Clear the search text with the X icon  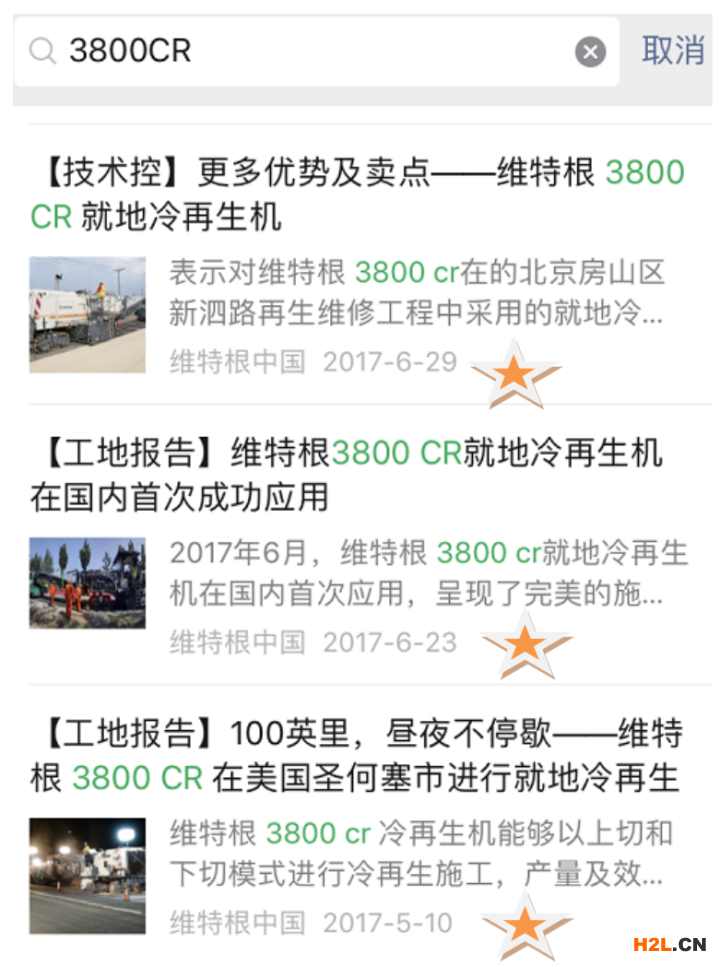[591, 51]
